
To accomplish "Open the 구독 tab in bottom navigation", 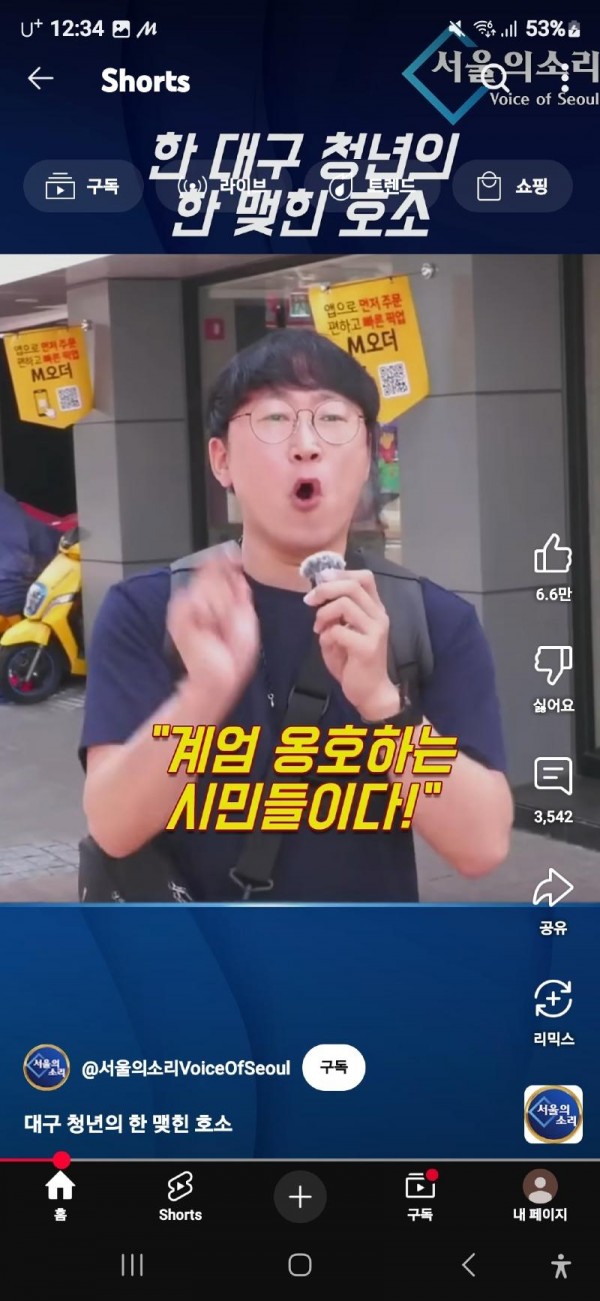I will point(420,1196).
